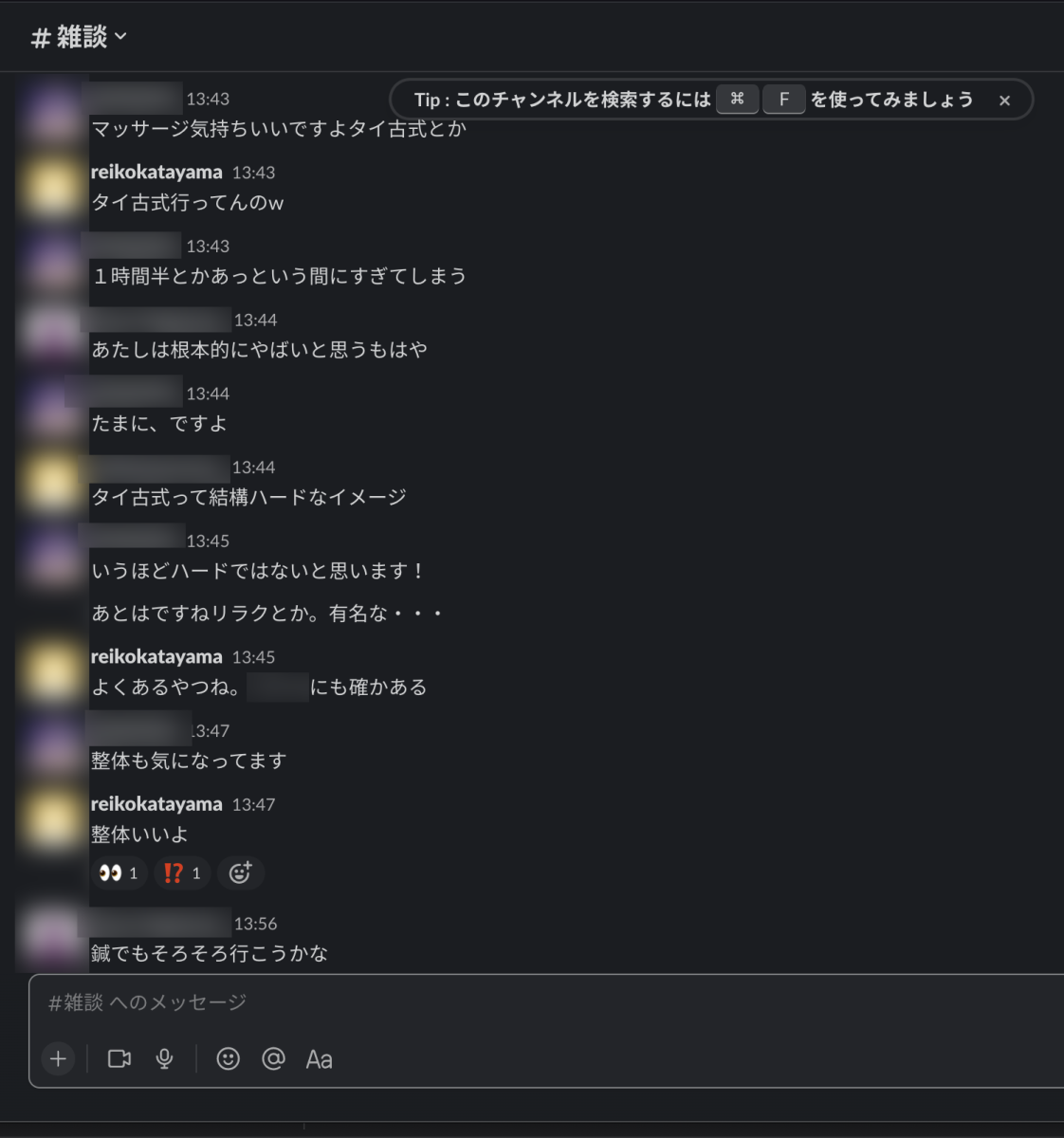Record a video clip
Viewport: 1064px width, 1138px height.
click(x=119, y=1058)
